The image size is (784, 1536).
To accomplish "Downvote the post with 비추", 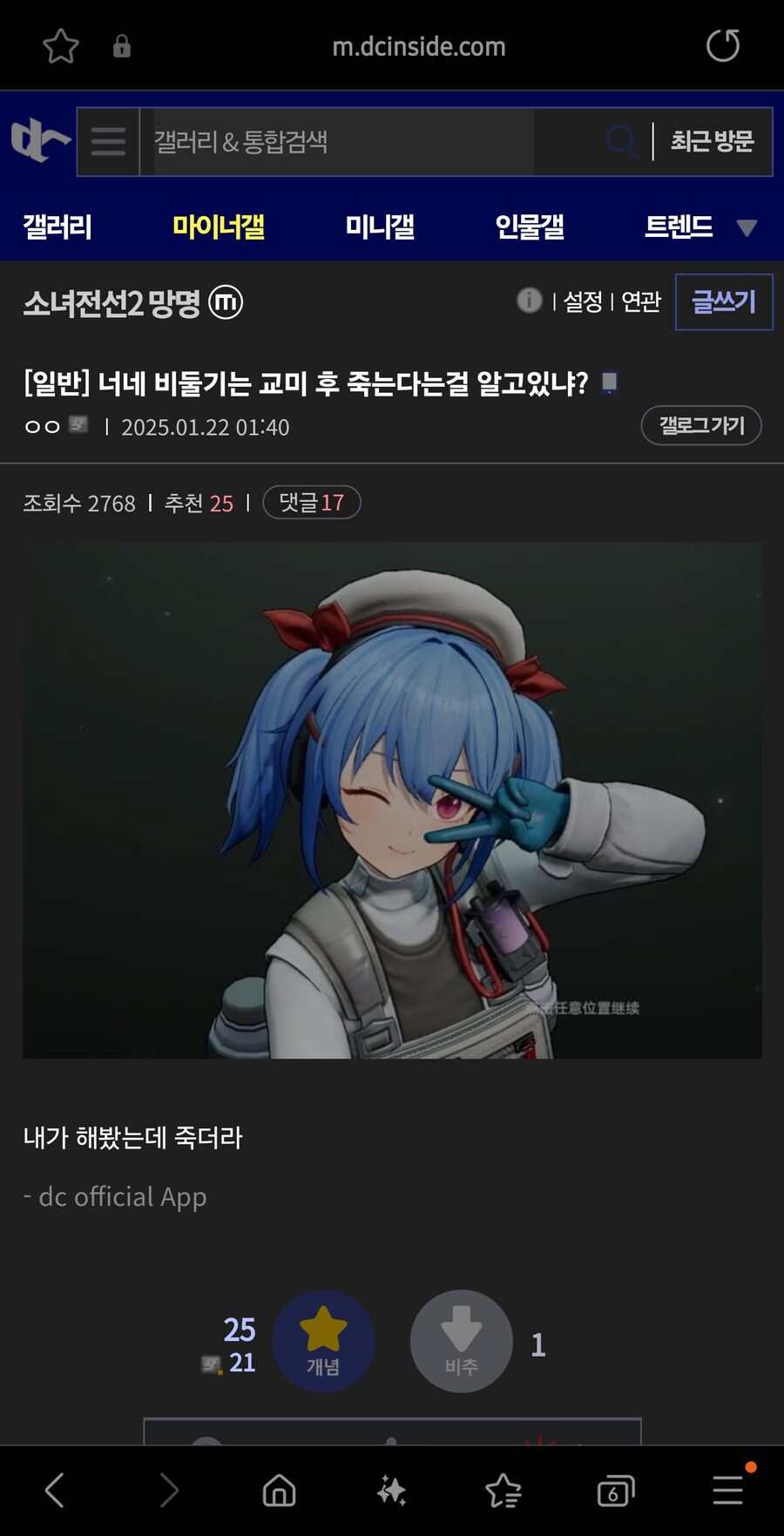I will pyautogui.click(x=461, y=1340).
